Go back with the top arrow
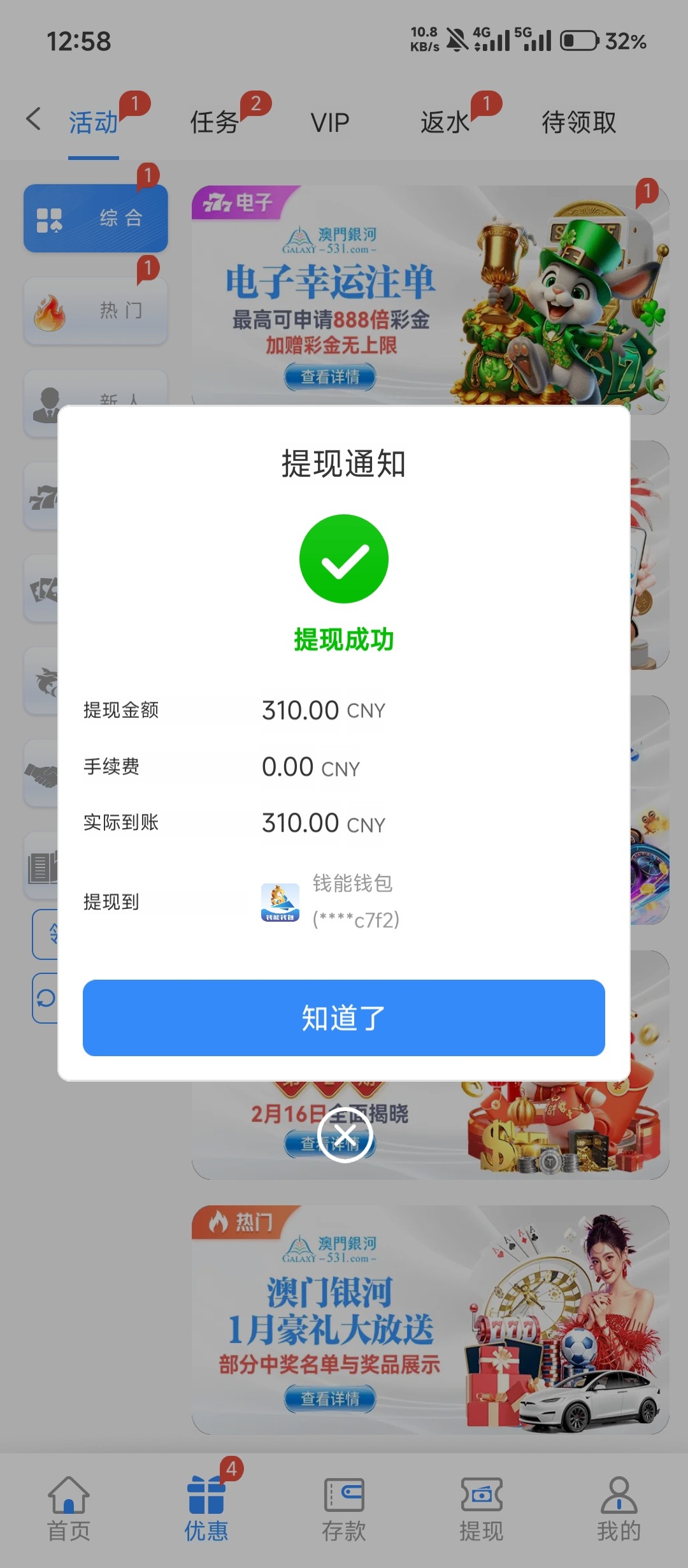 33,119
